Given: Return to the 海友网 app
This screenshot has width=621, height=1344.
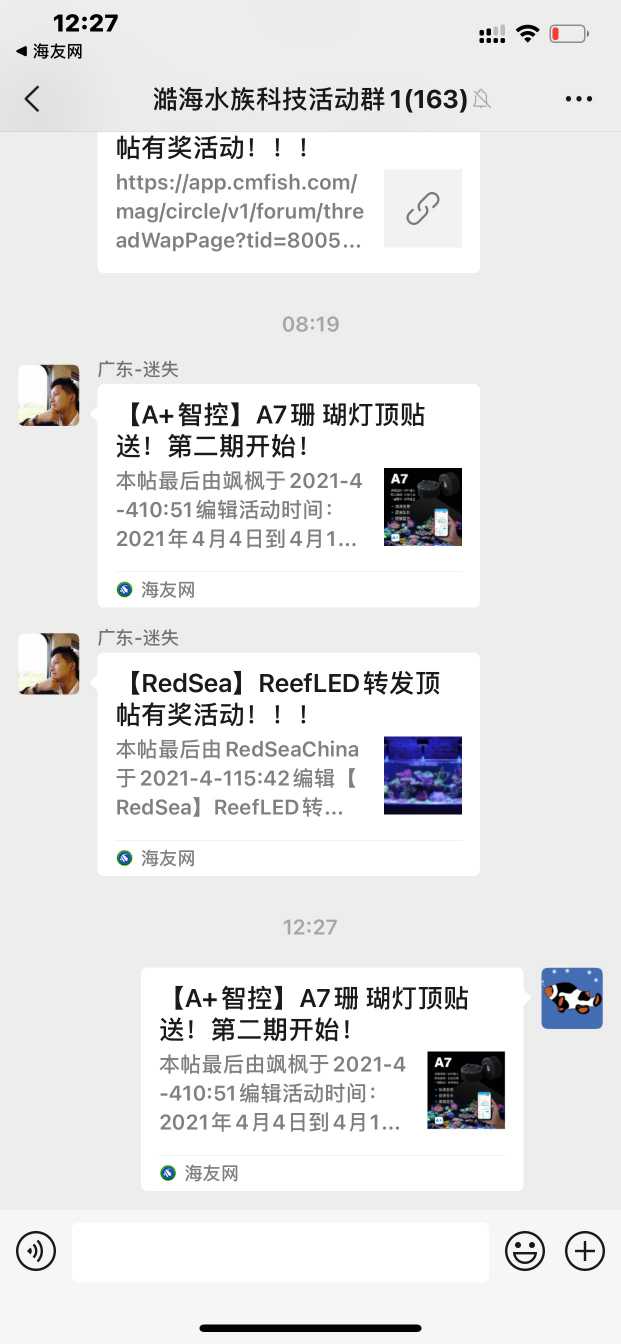Looking at the screenshot, I should (50, 51).
